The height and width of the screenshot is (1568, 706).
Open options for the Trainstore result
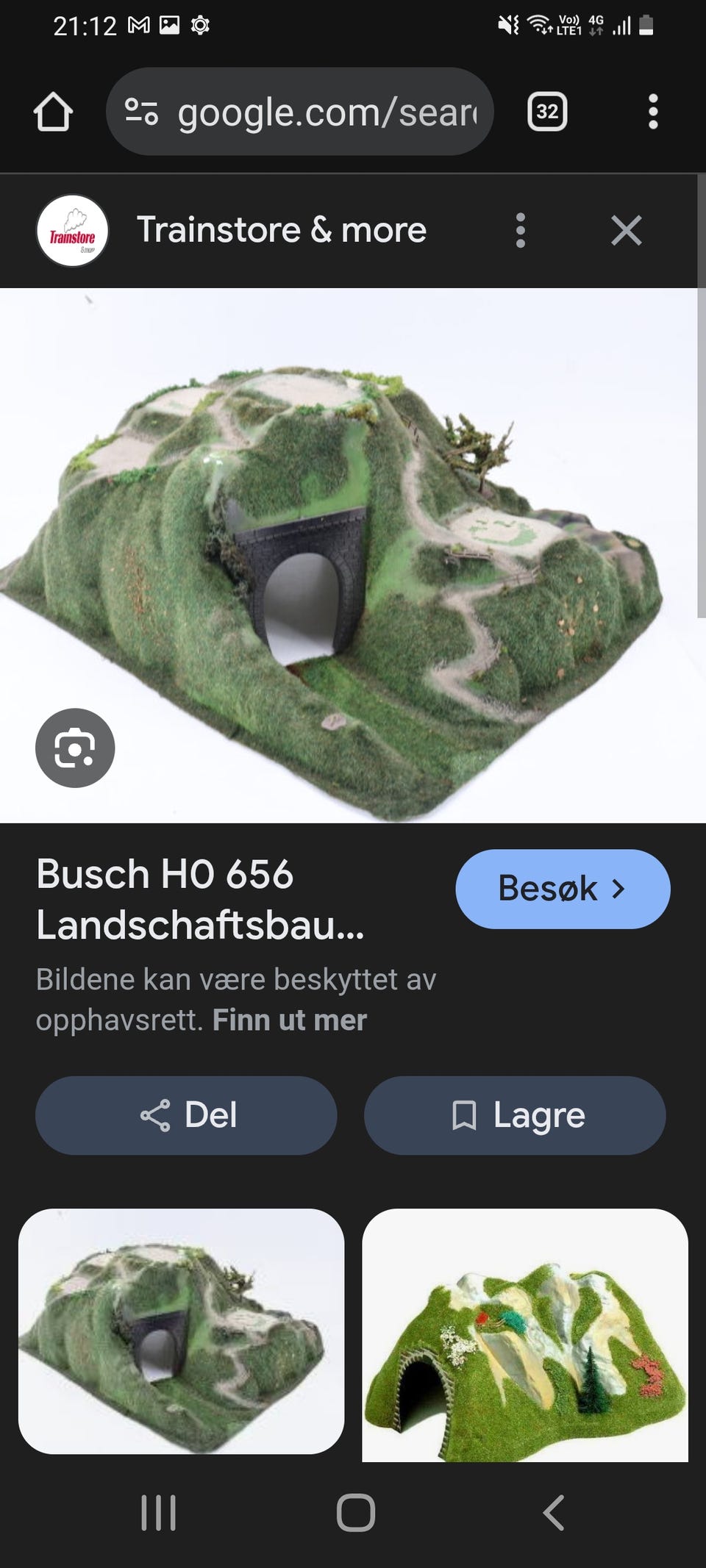[x=521, y=231]
